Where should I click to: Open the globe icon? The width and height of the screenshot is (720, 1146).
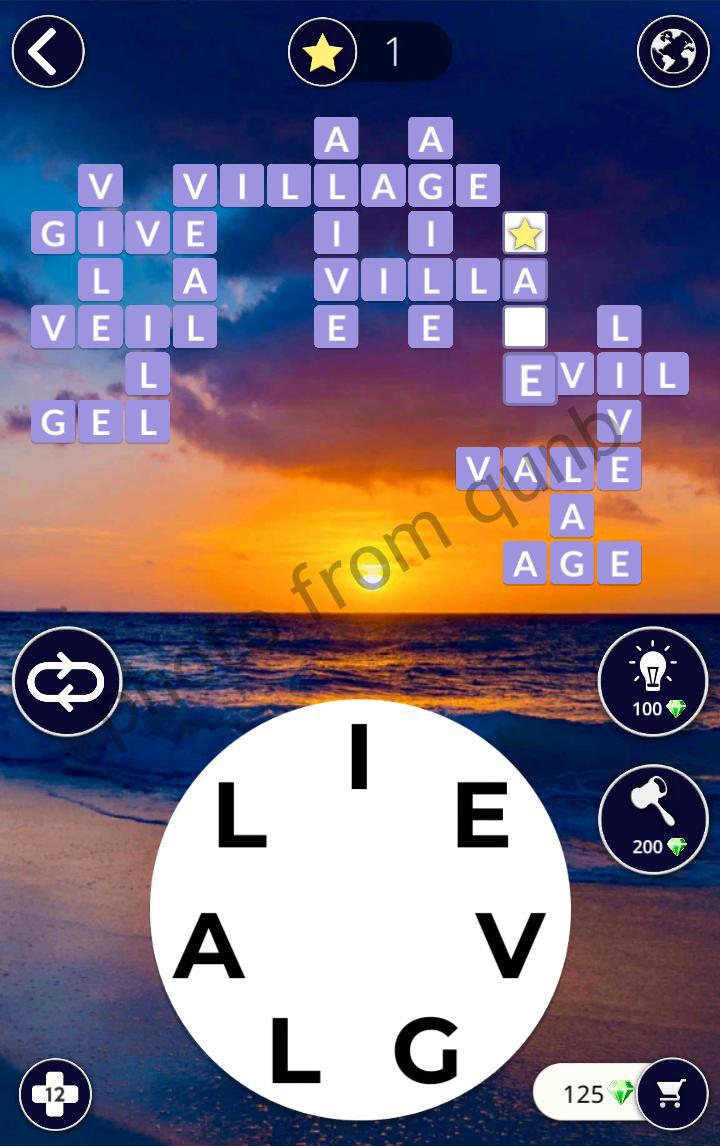(x=672, y=52)
